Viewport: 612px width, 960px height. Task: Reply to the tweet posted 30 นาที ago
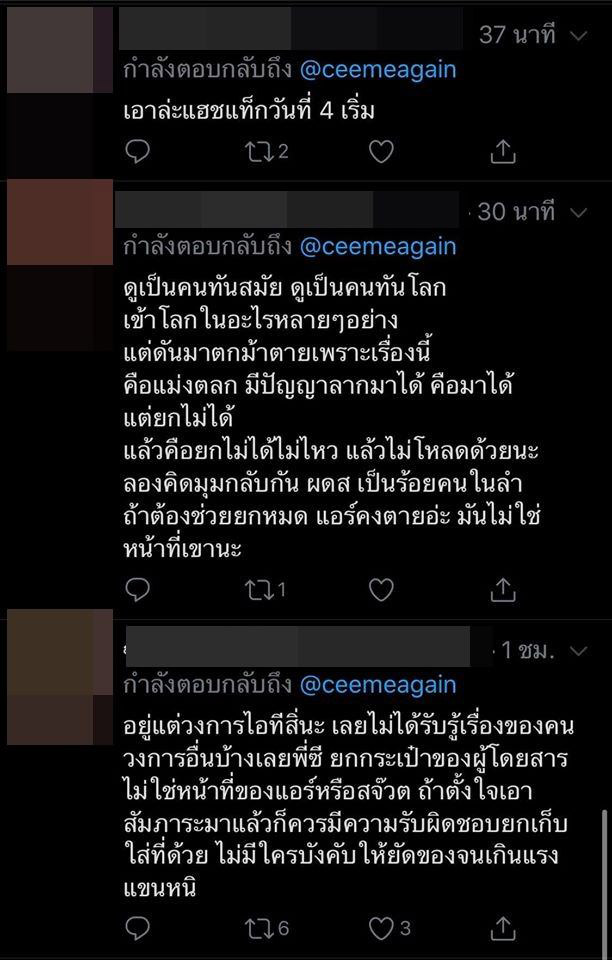139,590
